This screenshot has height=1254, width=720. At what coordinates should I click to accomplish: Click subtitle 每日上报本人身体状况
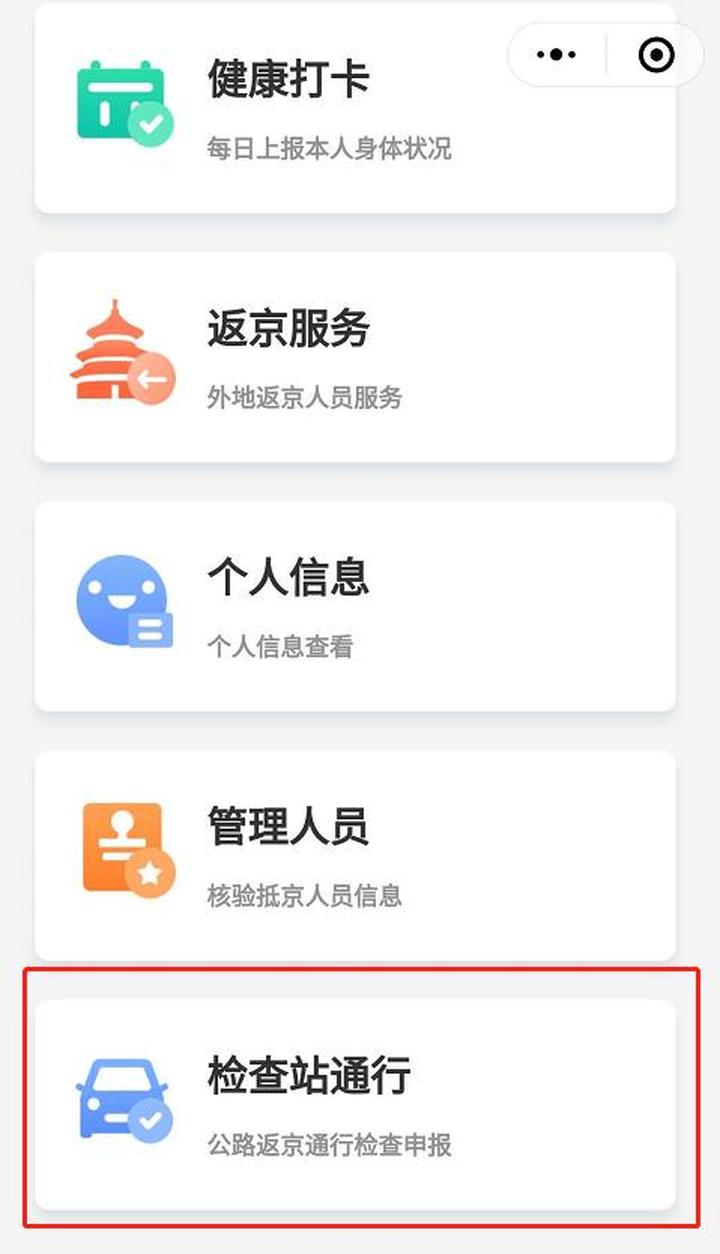tap(328, 148)
